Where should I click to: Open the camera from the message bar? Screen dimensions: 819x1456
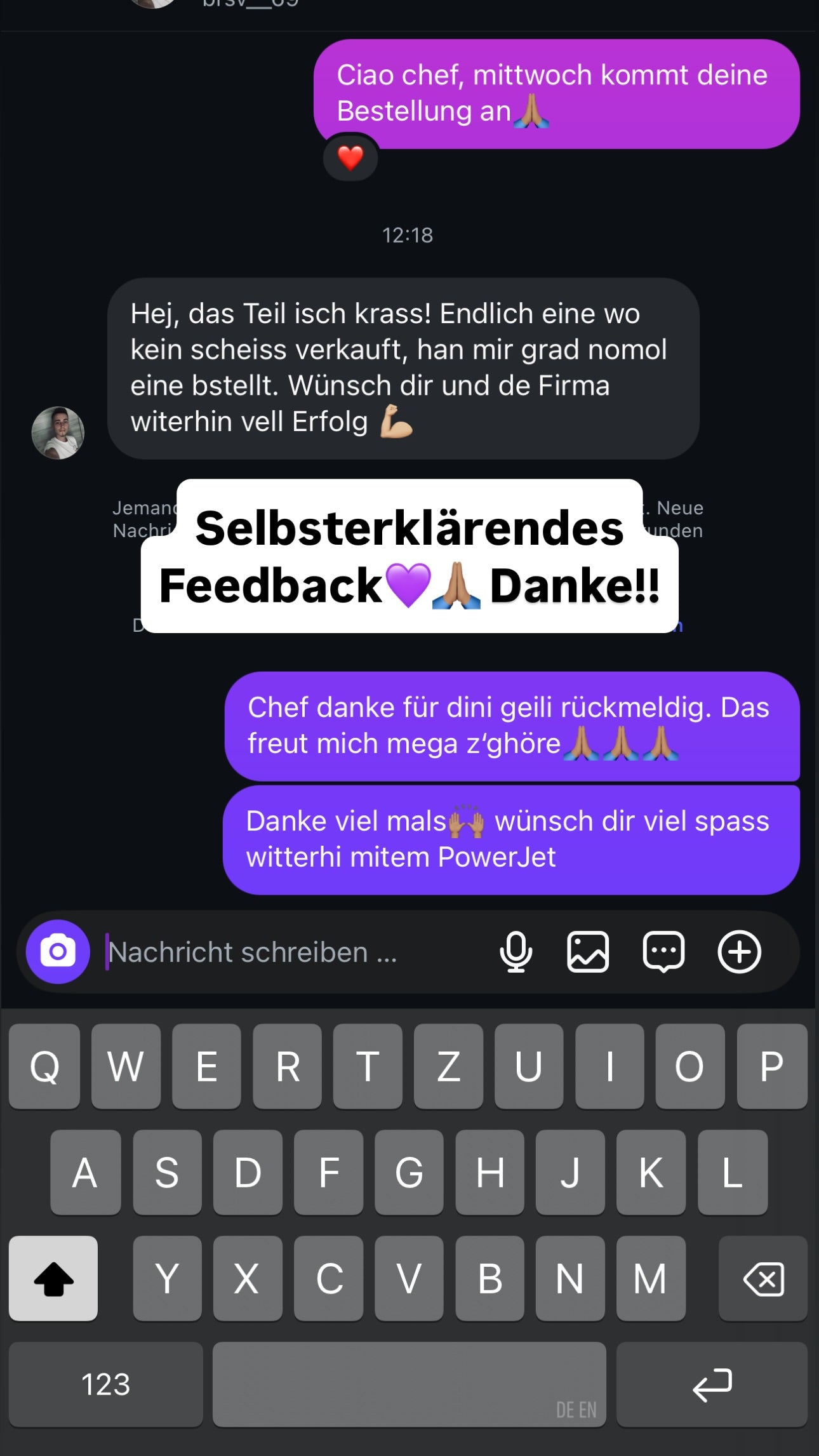click(x=58, y=951)
